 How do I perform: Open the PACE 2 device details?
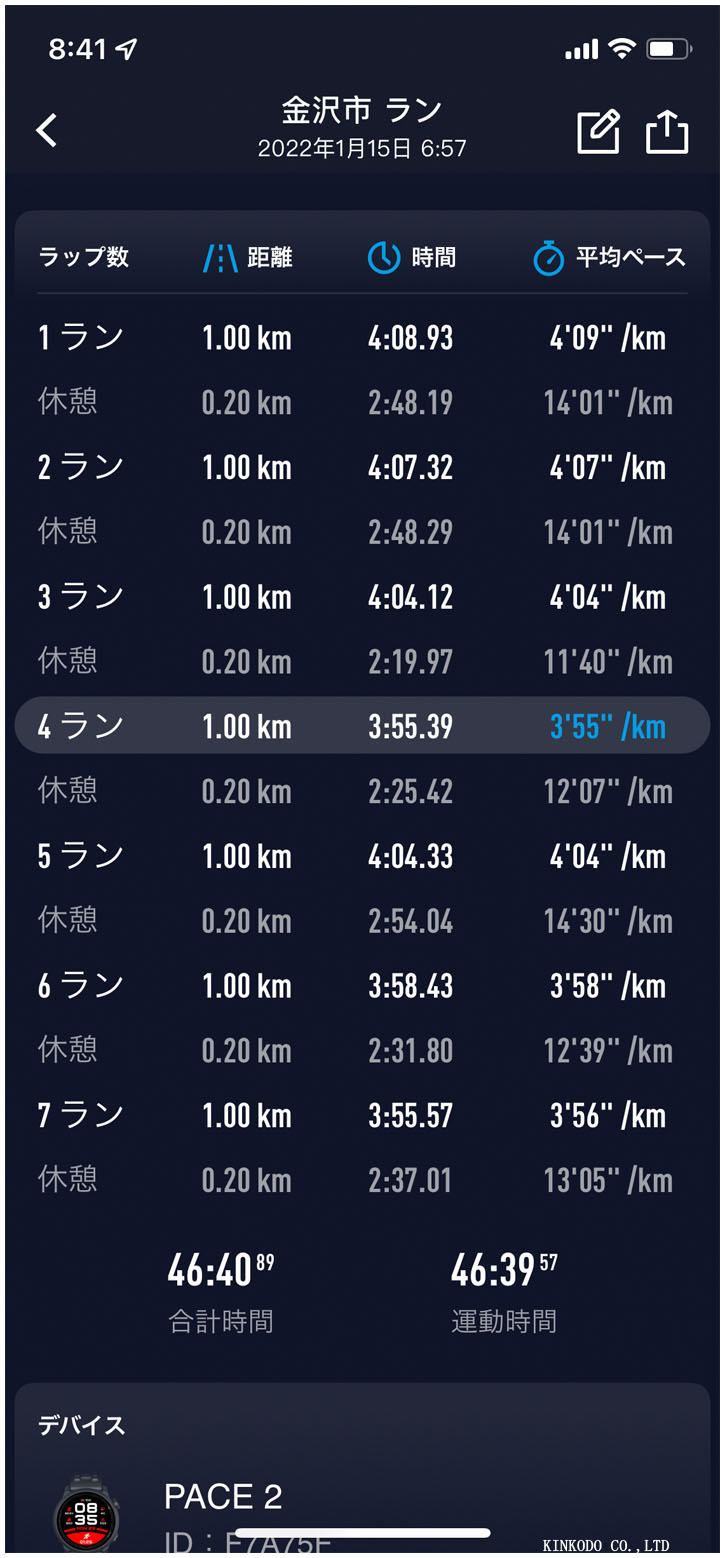[223, 1496]
